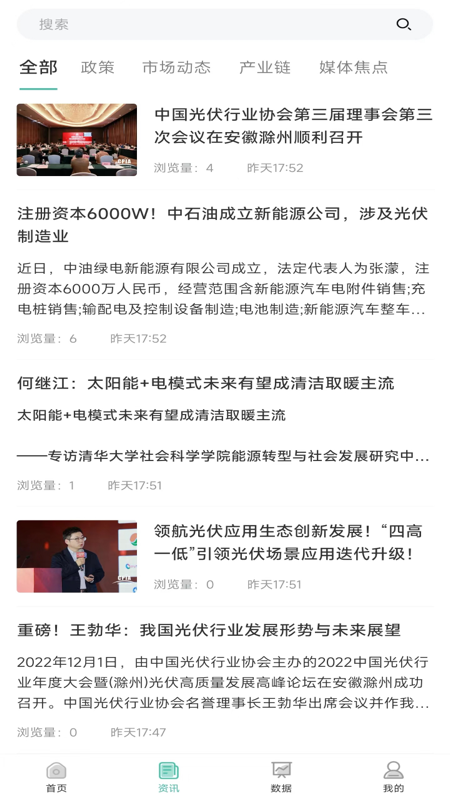Tap the magnifier search icon
The image size is (450, 800).
(x=404, y=24)
